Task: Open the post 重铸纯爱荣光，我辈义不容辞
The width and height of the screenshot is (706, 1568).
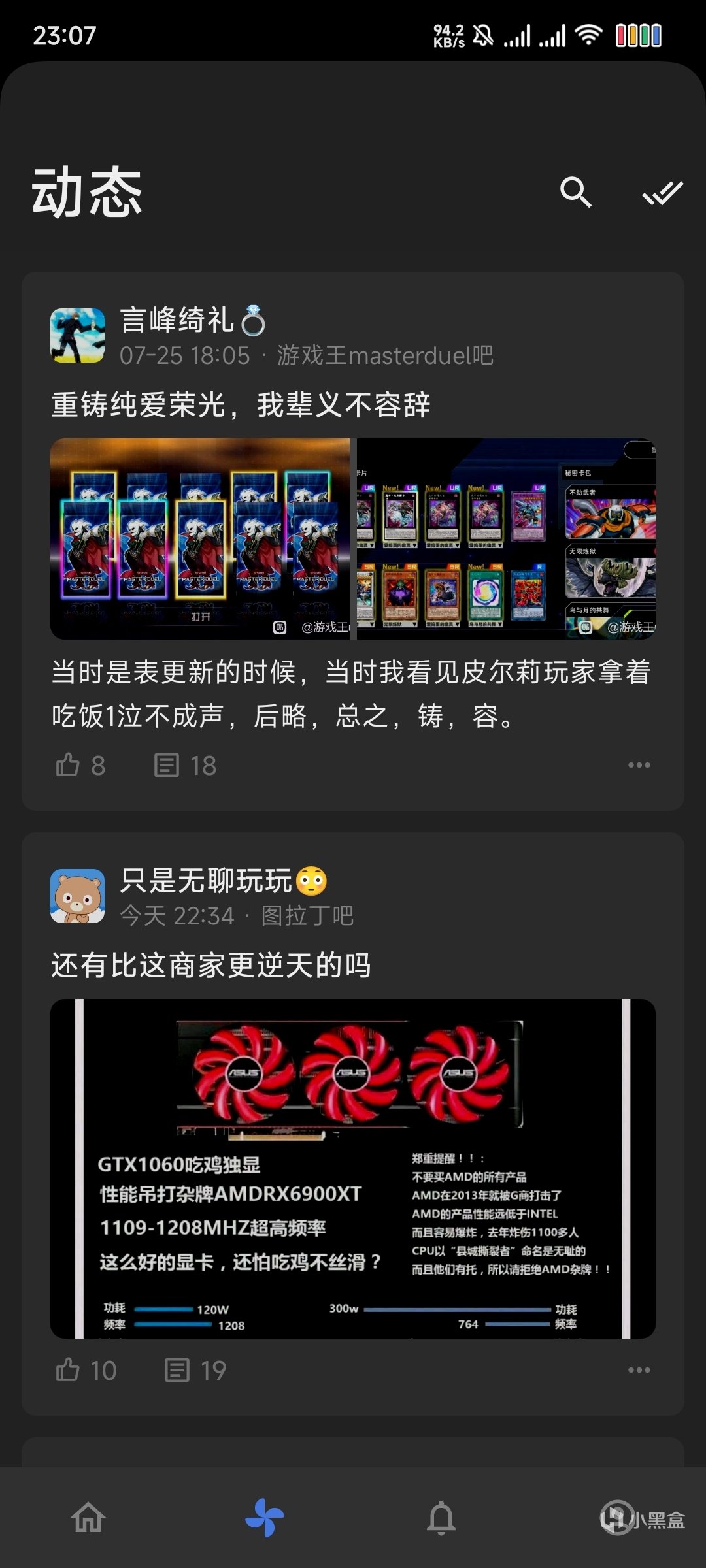Action: 241,405
